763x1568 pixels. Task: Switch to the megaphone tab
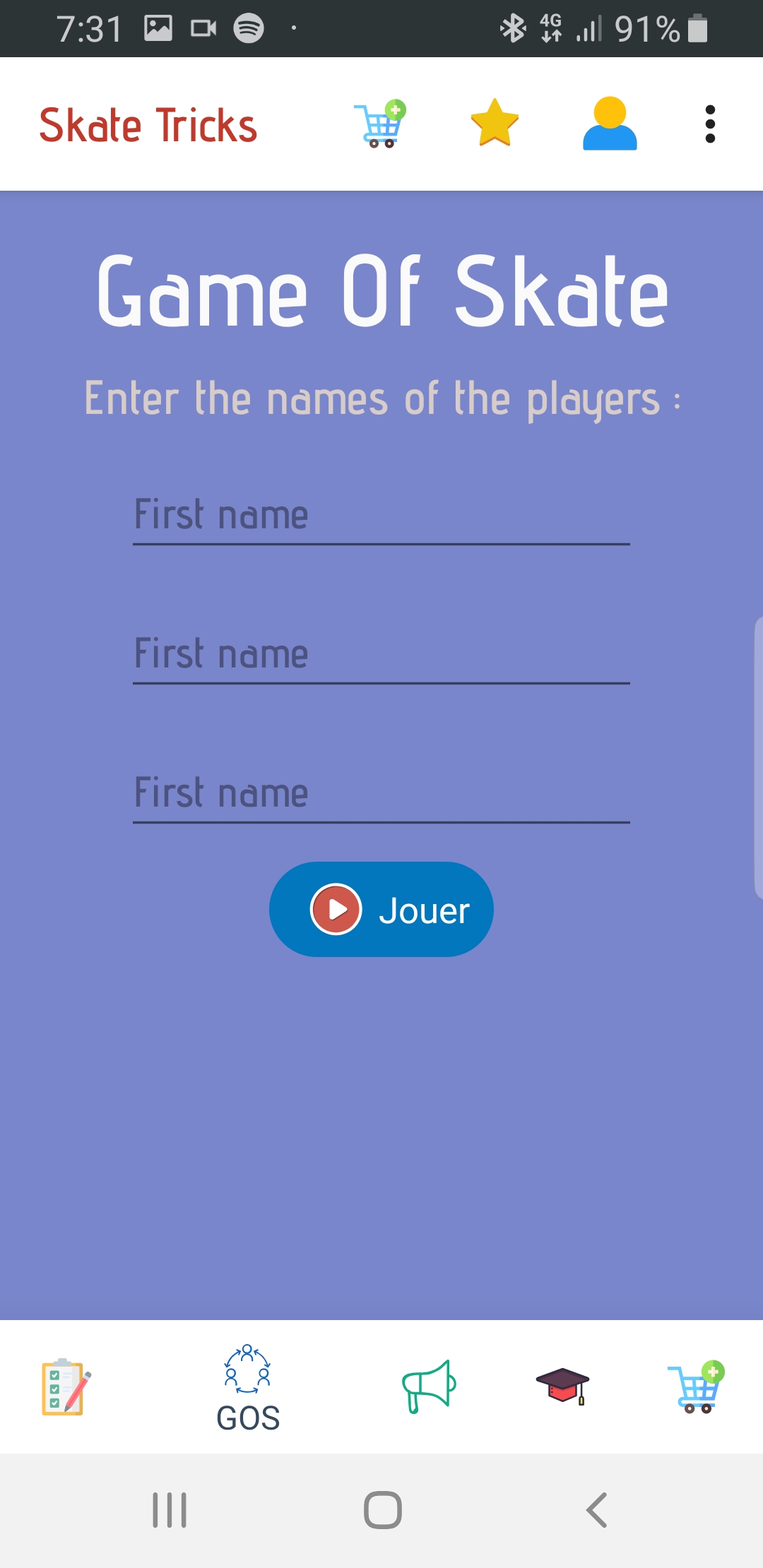pos(429,1386)
